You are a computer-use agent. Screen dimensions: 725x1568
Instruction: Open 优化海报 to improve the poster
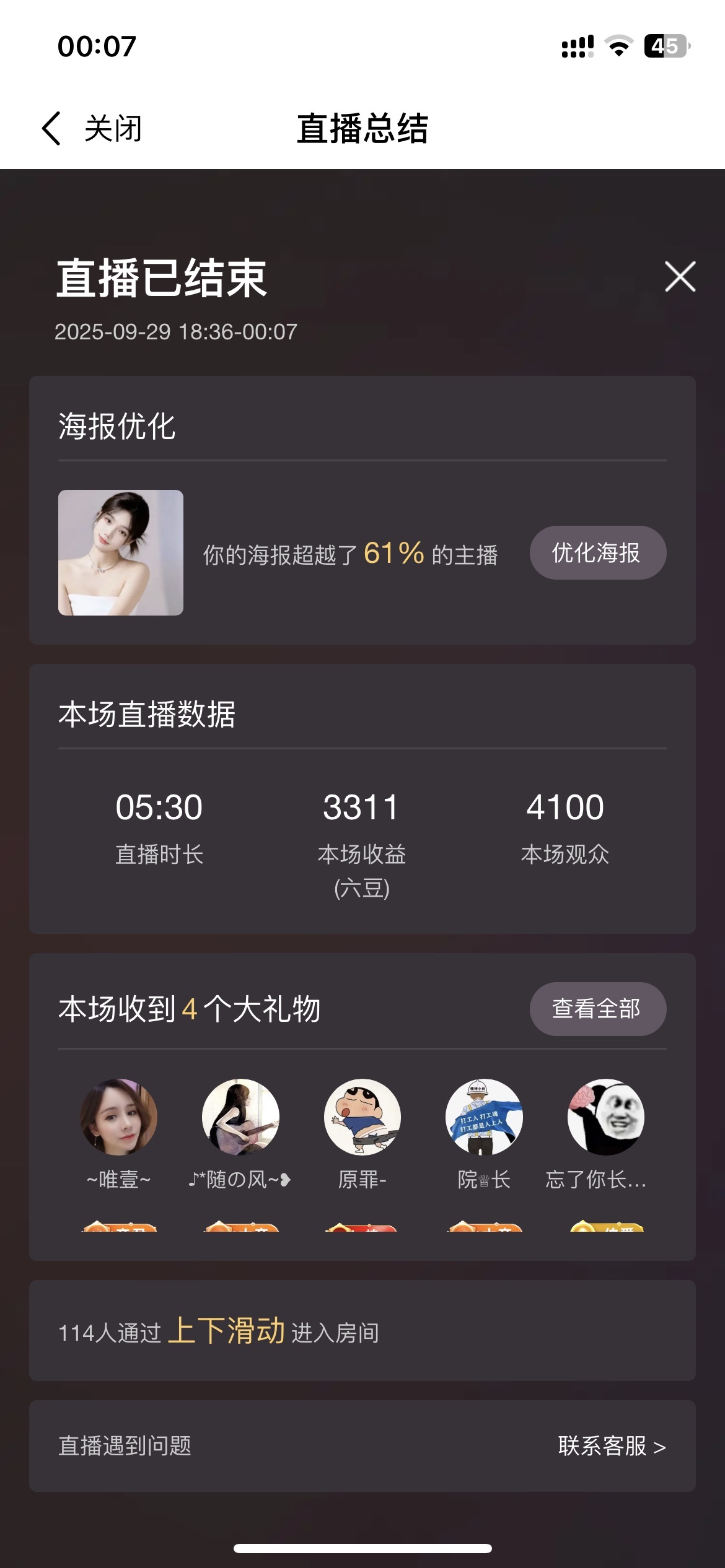pyautogui.click(x=597, y=553)
